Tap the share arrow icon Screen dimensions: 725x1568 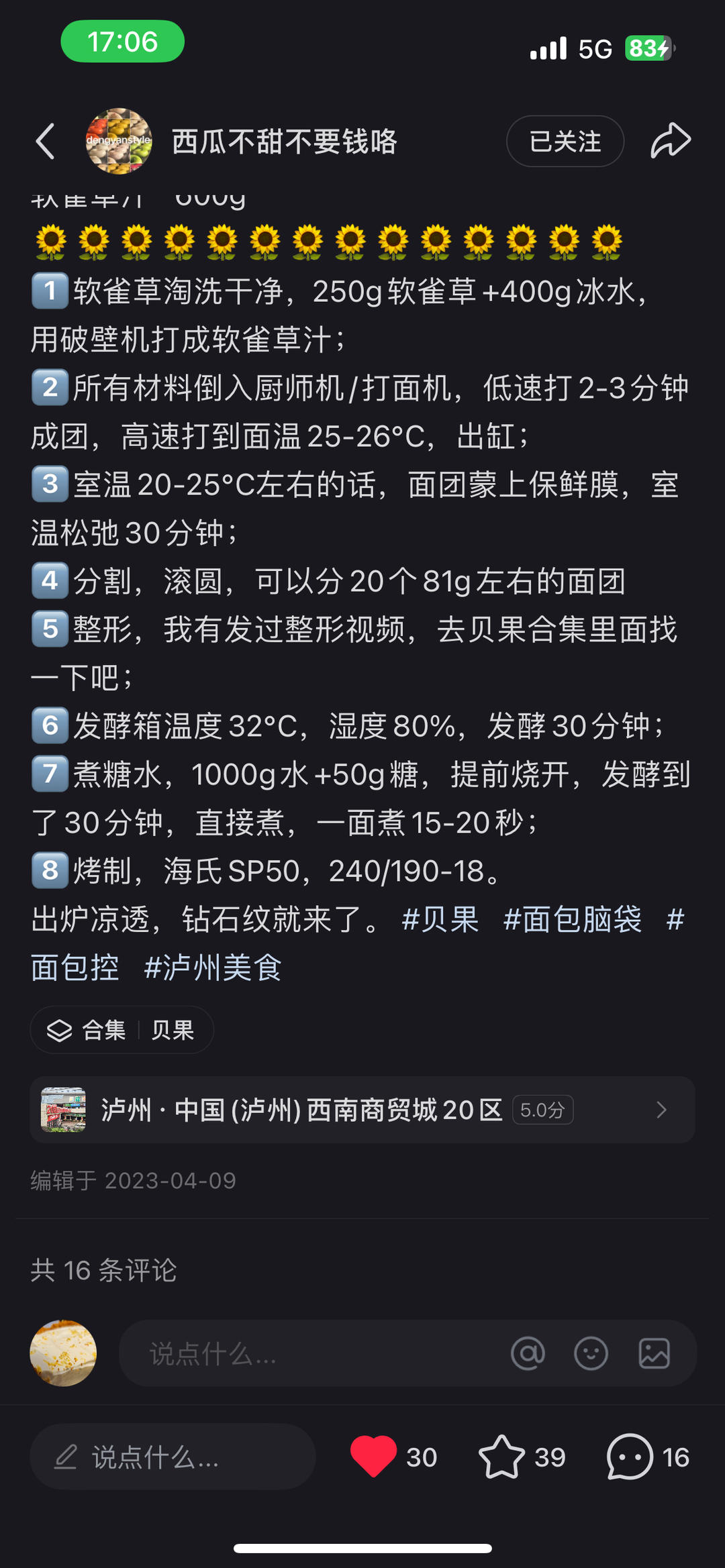click(x=669, y=142)
